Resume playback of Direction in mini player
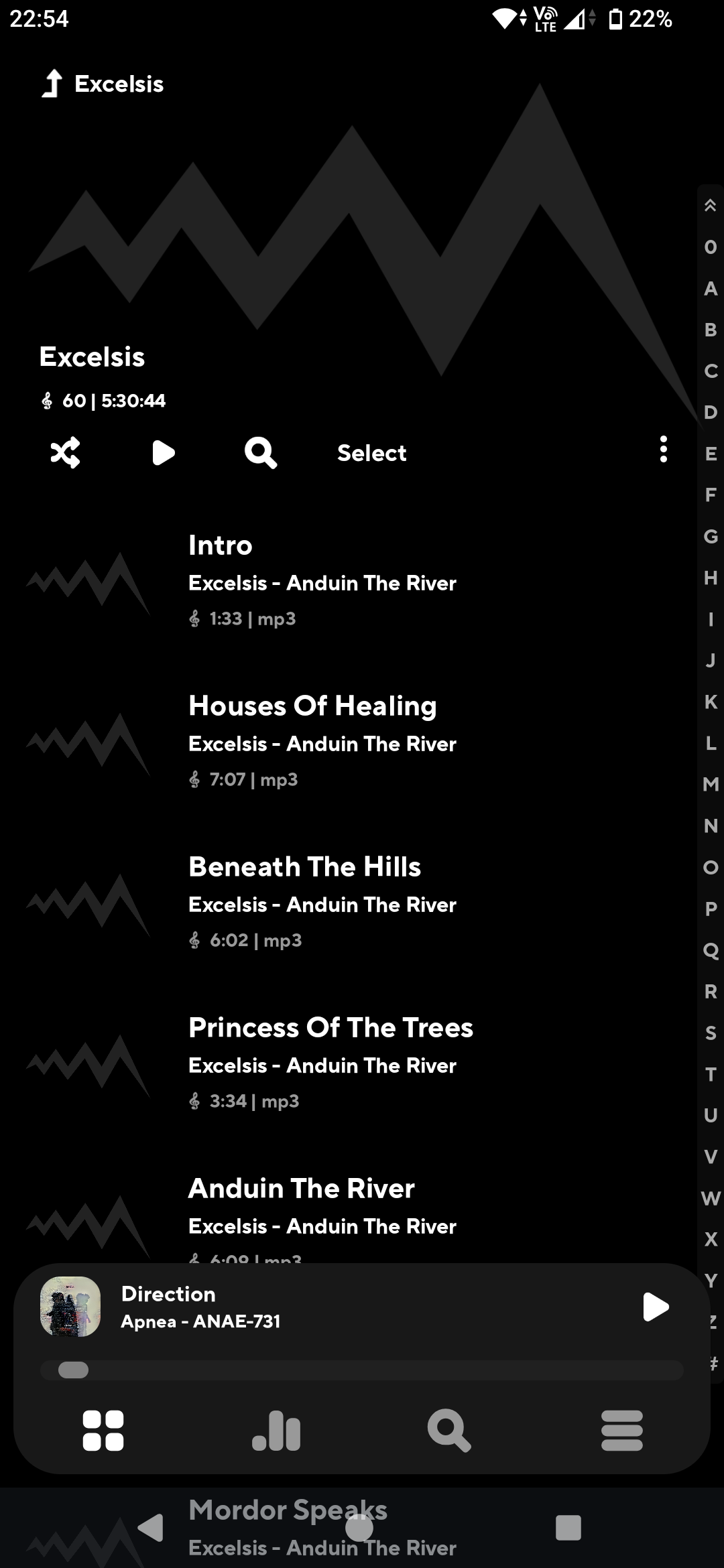 pos(655,1307)
